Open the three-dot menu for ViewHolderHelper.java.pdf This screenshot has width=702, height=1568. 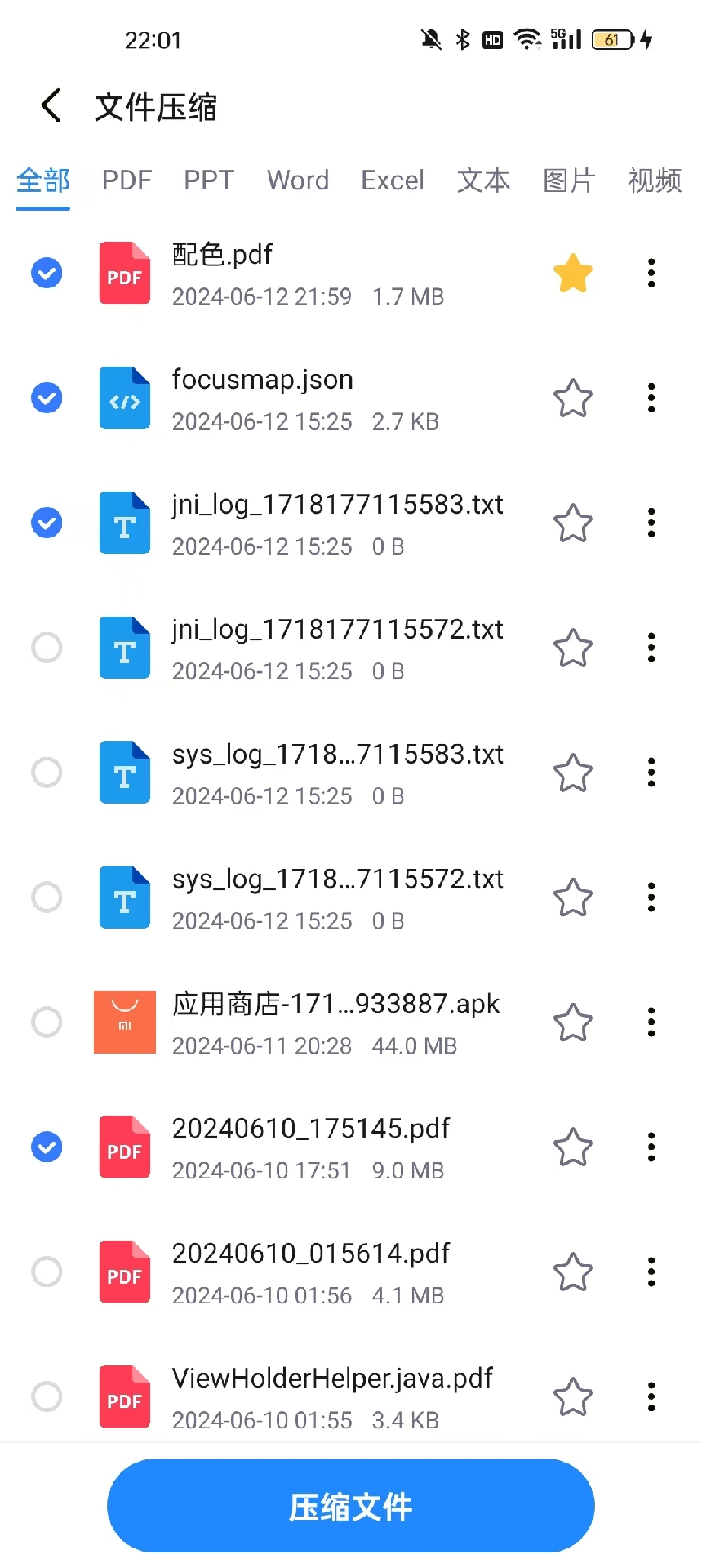pyautogui.click(x=651, y=1396)
